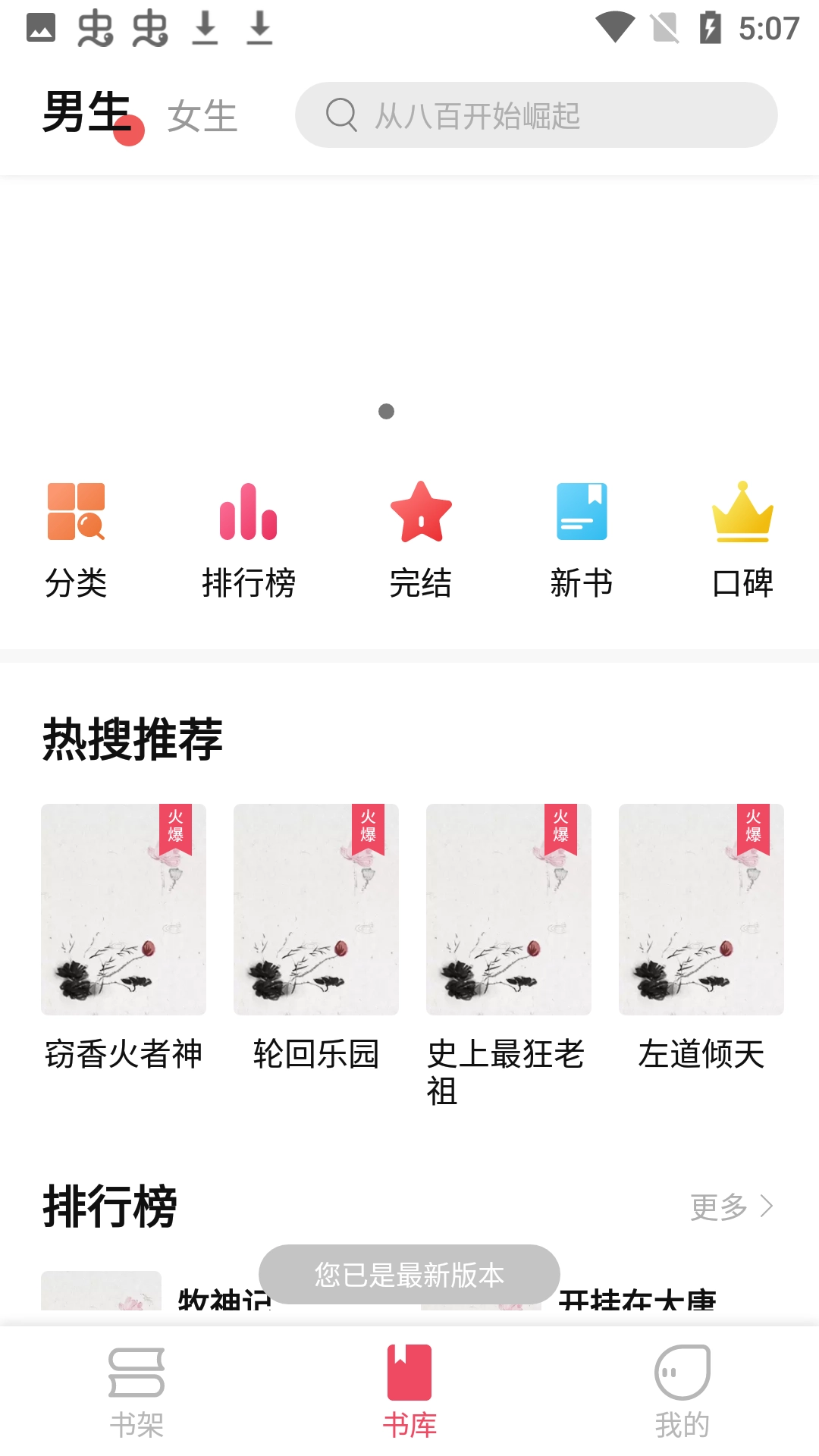This screenshot has width=819, height=1456.
Task: Tap the search field showing 从八百开始崛起
Action: (x=535, y=115)
